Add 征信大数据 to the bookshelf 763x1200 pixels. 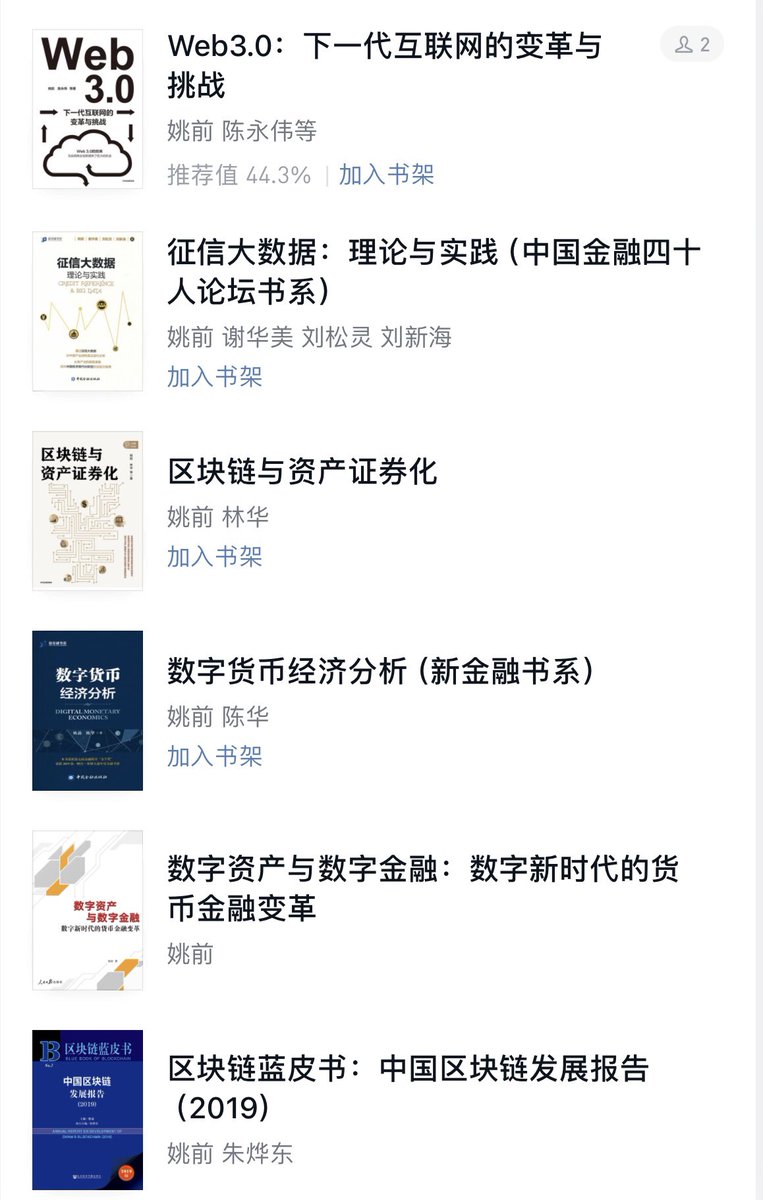(x=215, y=377)
